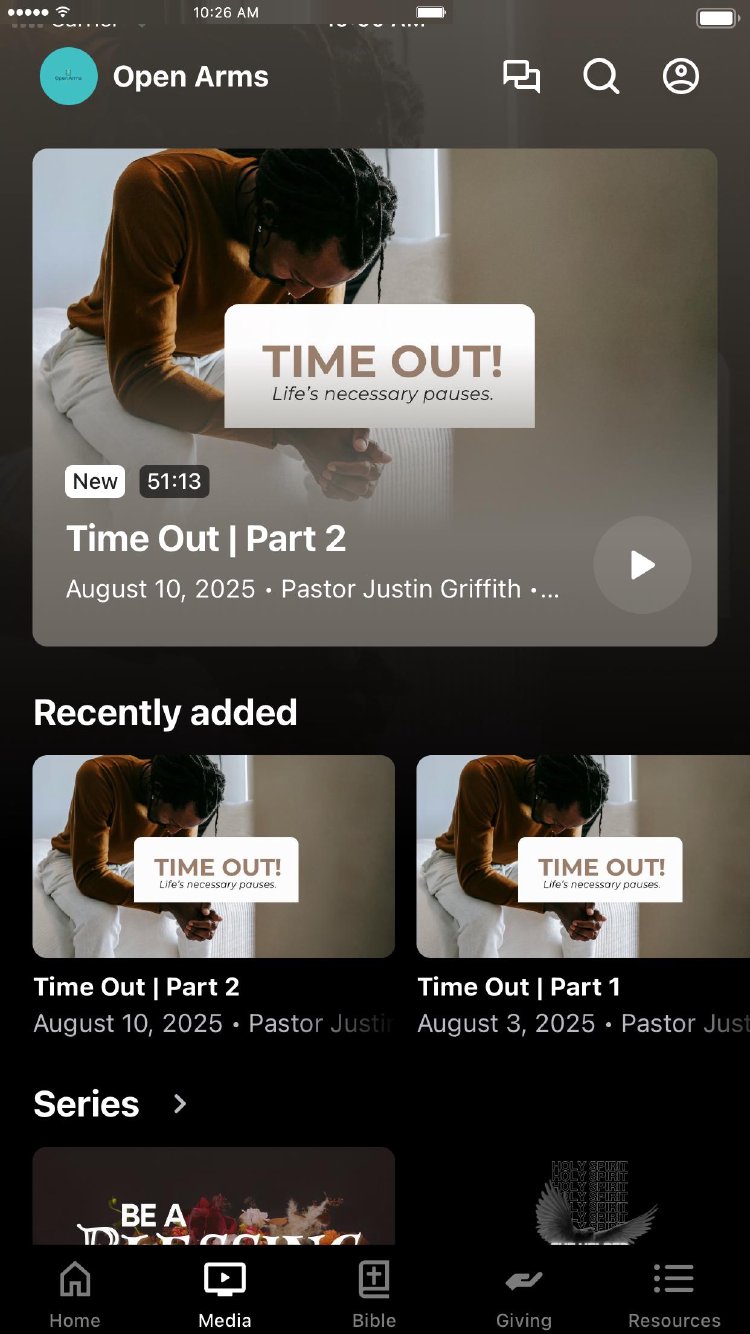Open the user profile icon

[x=681, y=77]
